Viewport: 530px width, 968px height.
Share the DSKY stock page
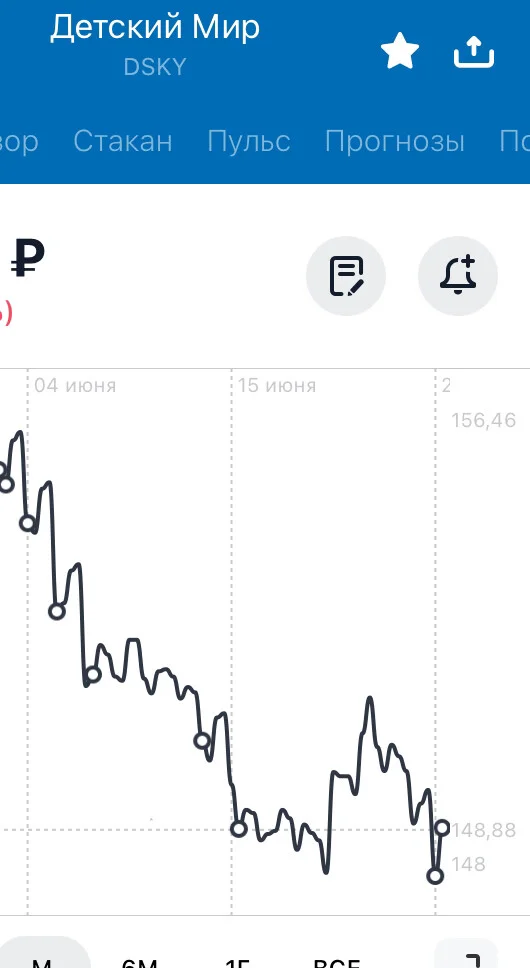474,51
